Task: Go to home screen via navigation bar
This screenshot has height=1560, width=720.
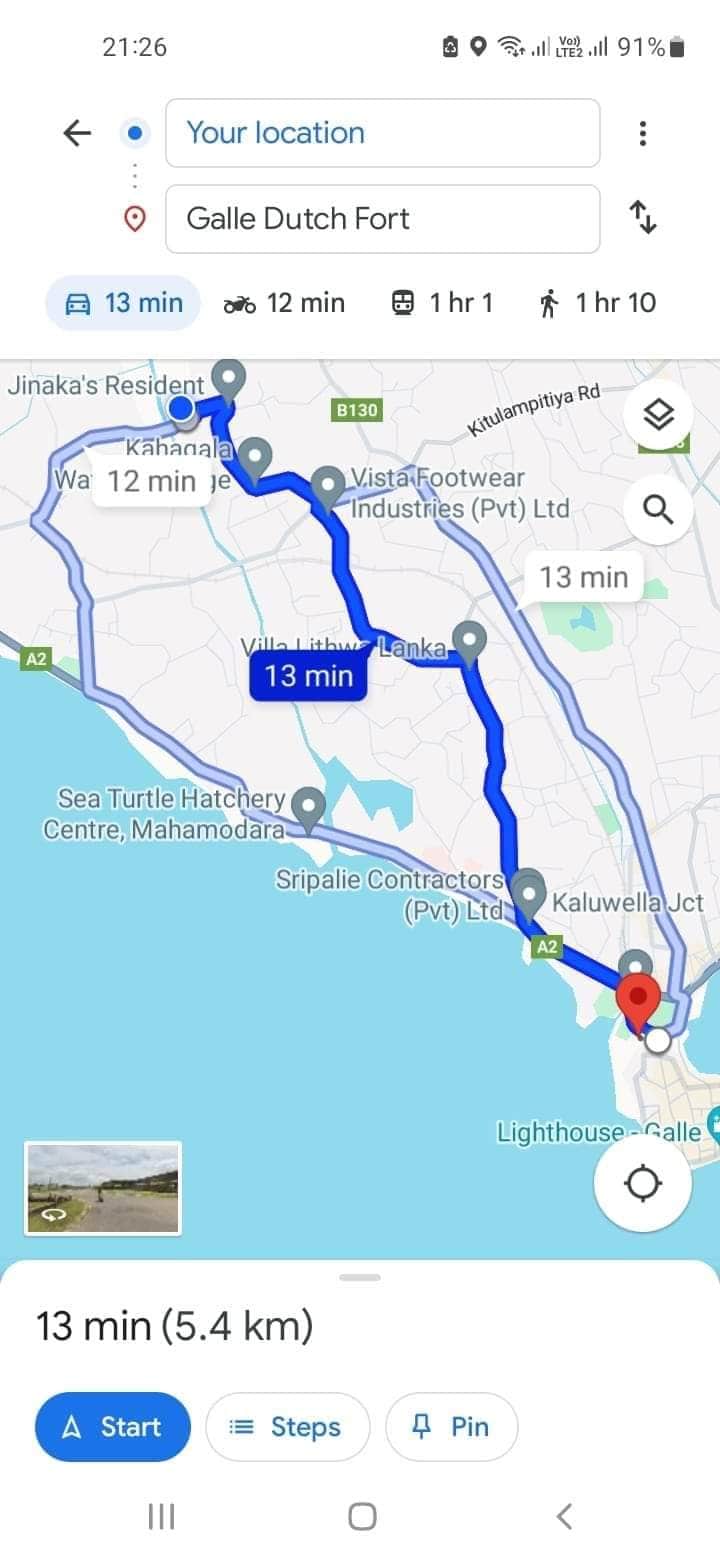Action: [x=362, y=1516]
